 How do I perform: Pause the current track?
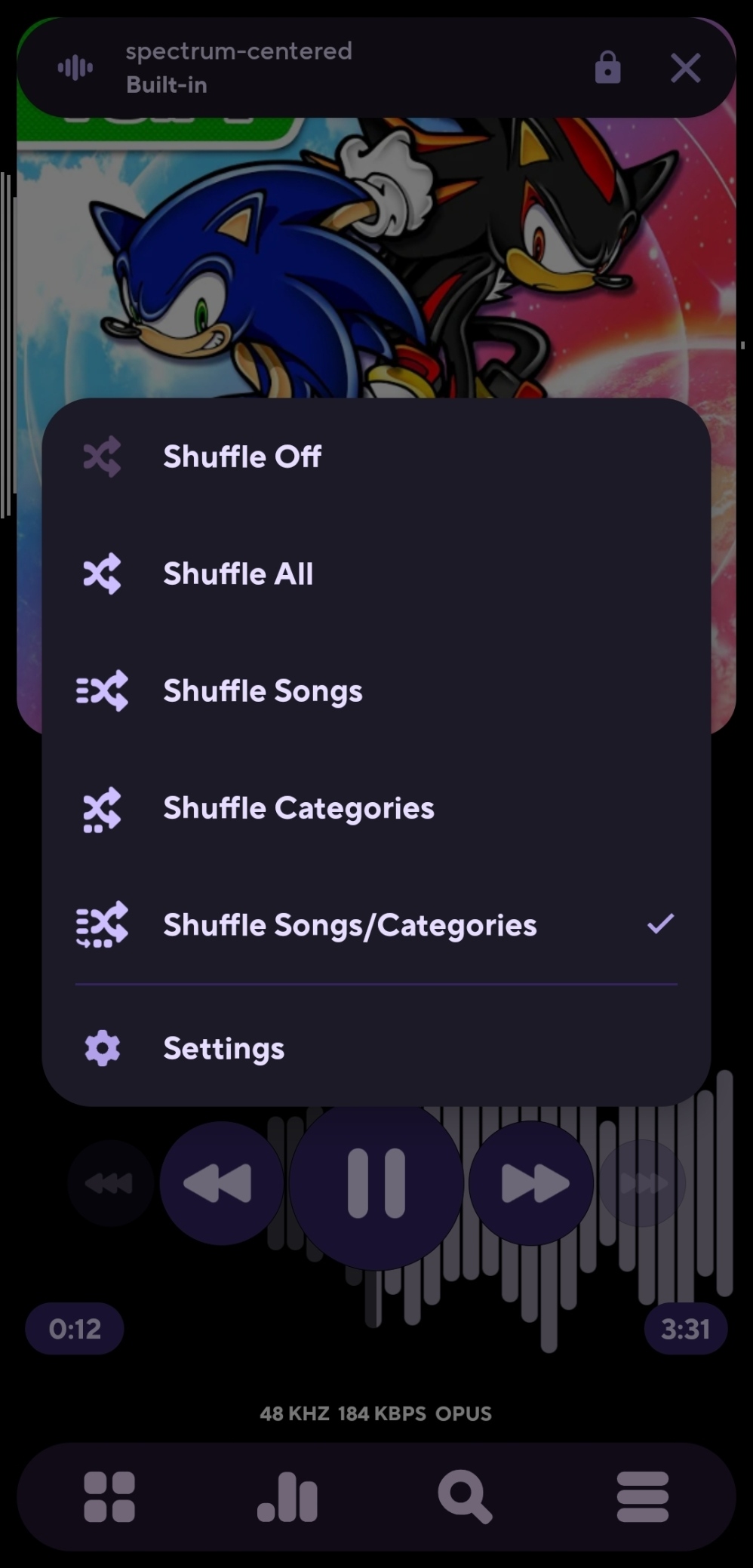click(376, 1182)
